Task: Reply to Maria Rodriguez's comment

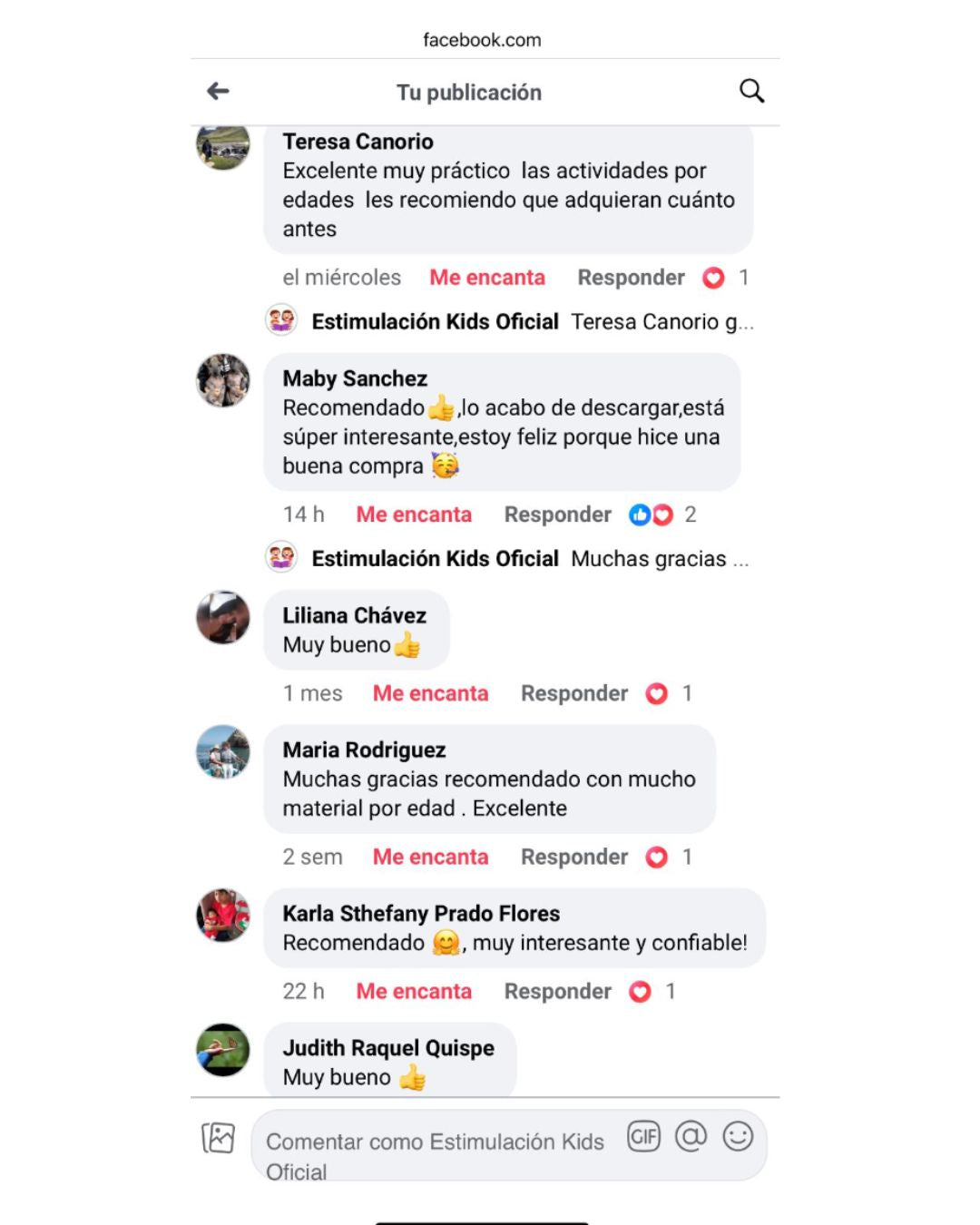Action: coord(573,857)
